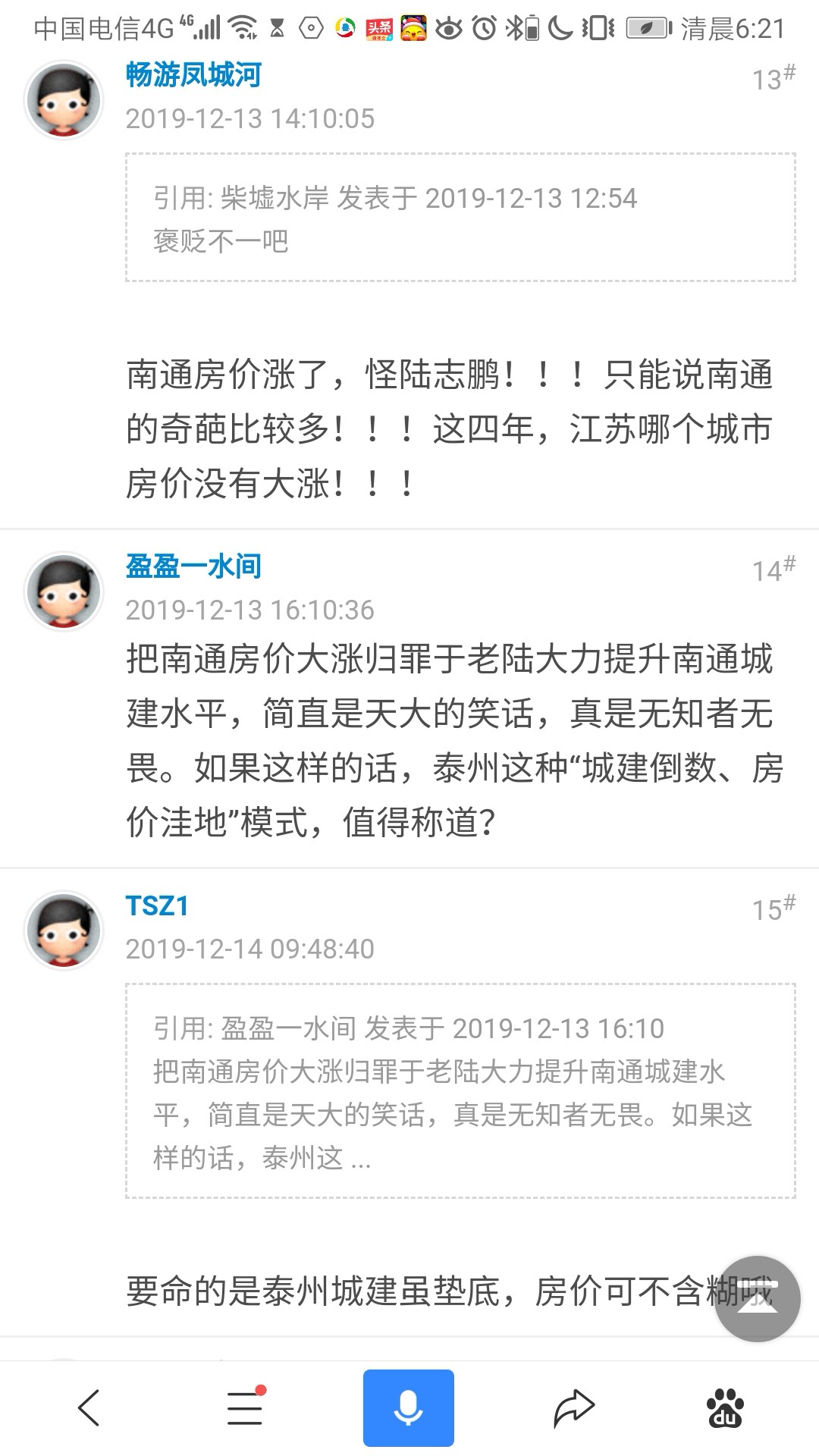This screenshot has width=819, height=1456.
Task: Tap the avatar of 畅游凤城河
Action: [x=64, y=100]
